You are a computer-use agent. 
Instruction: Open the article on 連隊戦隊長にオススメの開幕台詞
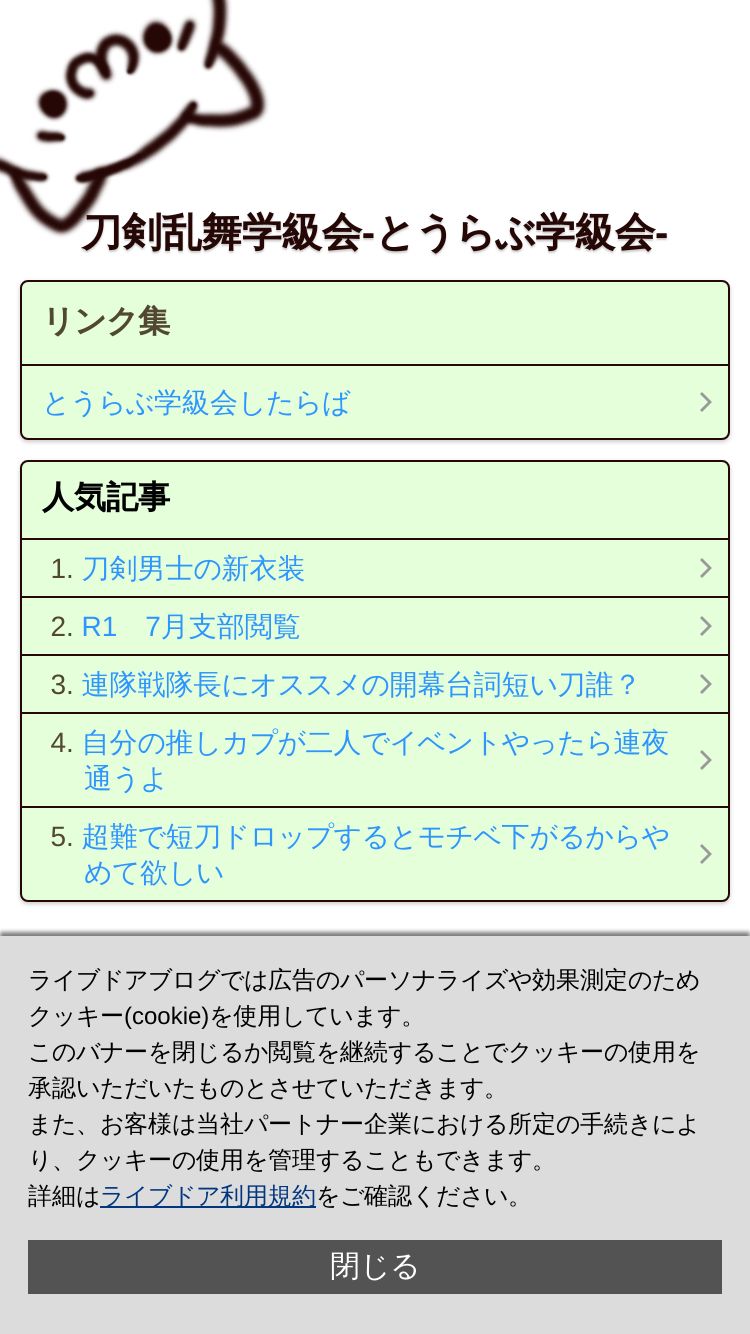(375, 685)
